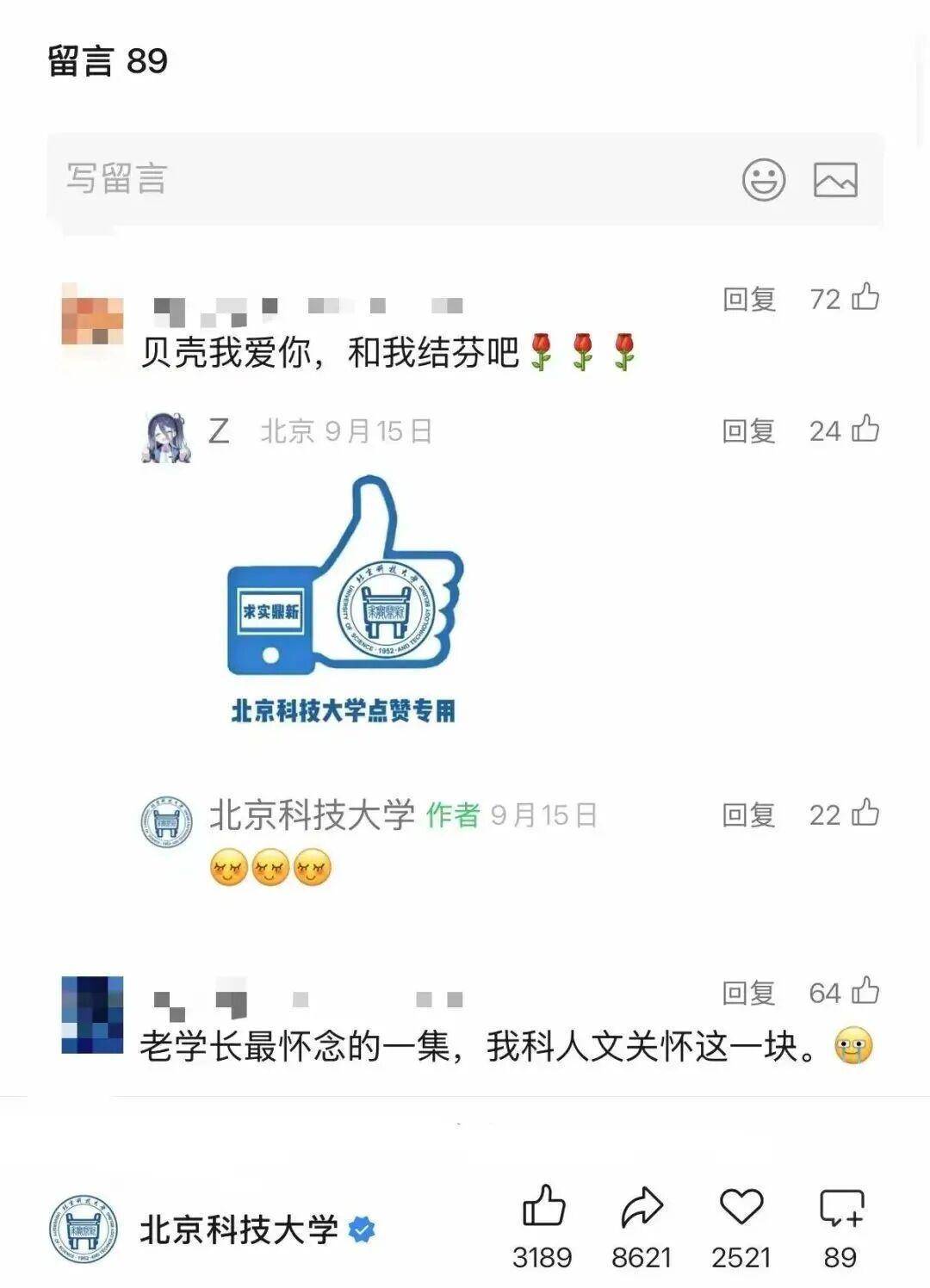Like the 老学长最怀念的一集 comment

(x=865, y=991)
